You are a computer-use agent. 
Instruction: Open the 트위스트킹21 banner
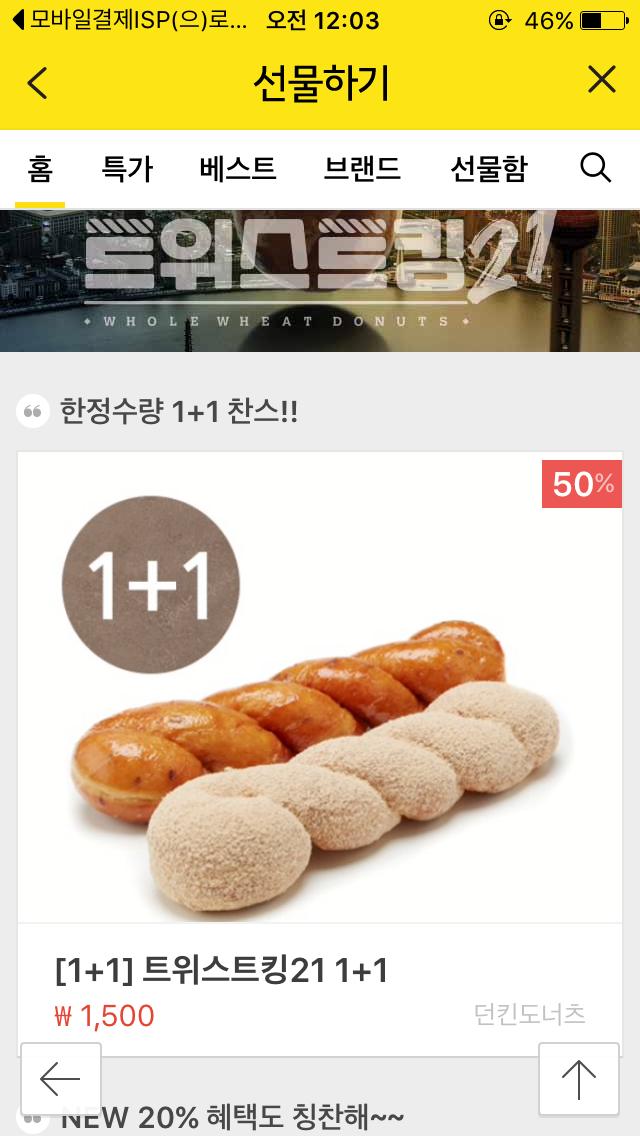pyautogui.click(x=320, y=280)
